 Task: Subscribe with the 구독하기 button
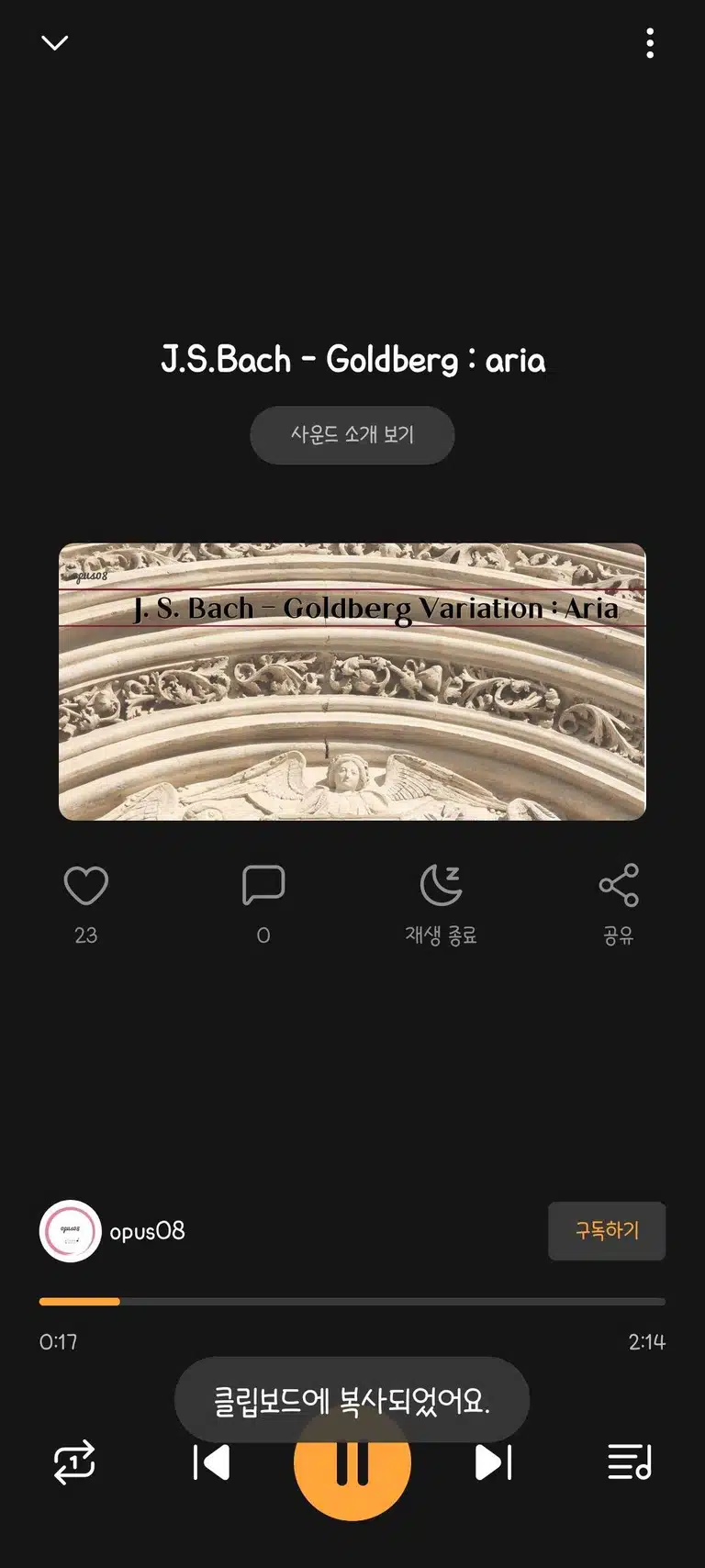click(x=607, y=1230)
